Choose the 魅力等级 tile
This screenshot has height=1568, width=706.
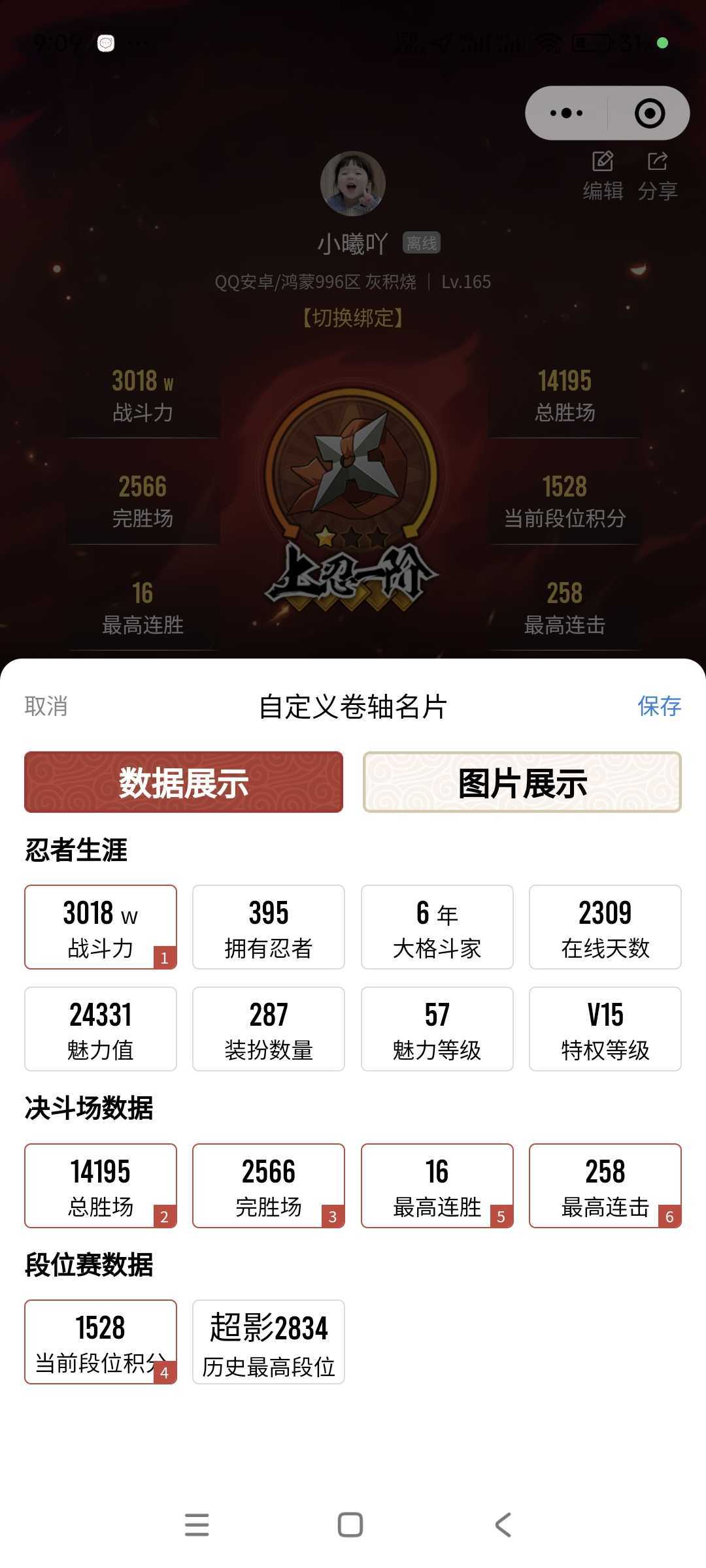coord(437,1029)
